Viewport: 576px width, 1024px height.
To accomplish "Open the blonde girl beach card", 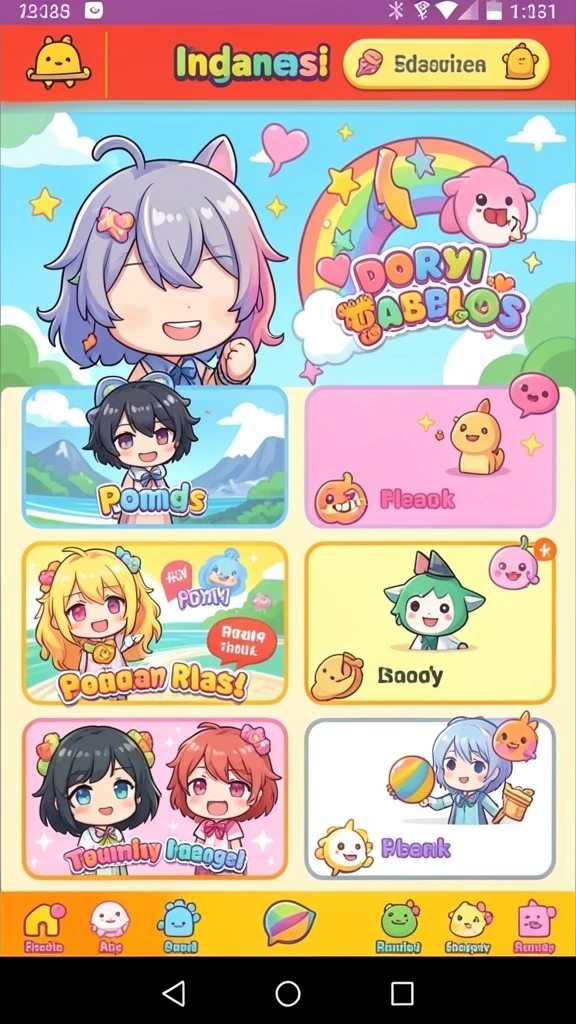I will coord(155,622).
